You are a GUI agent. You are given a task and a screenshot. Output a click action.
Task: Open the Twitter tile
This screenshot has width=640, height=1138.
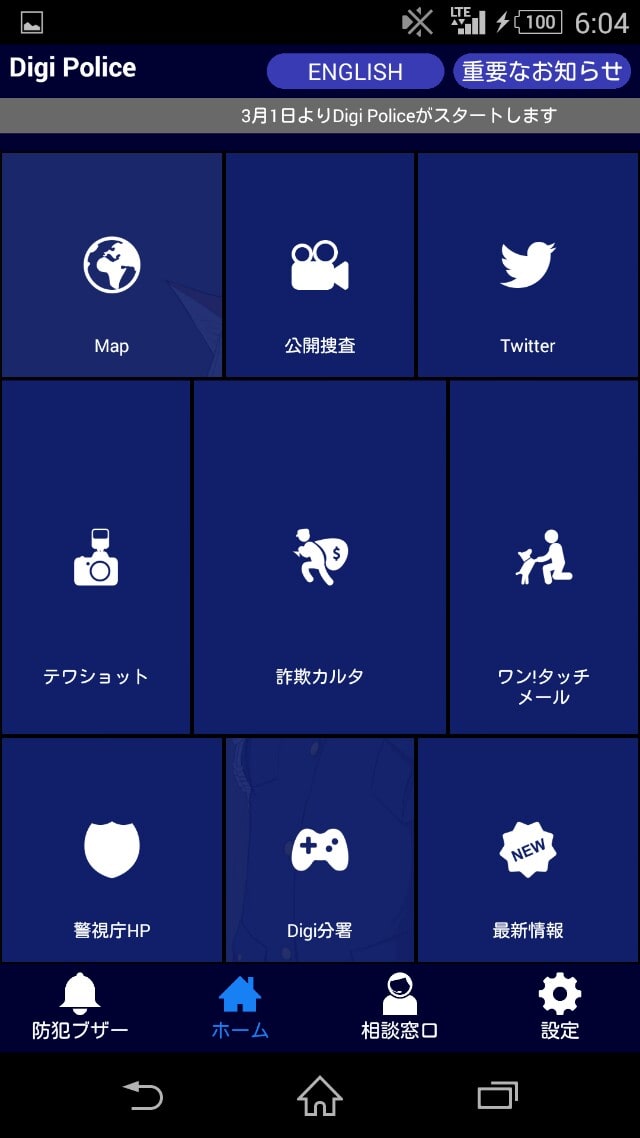[x=528, y=265]
